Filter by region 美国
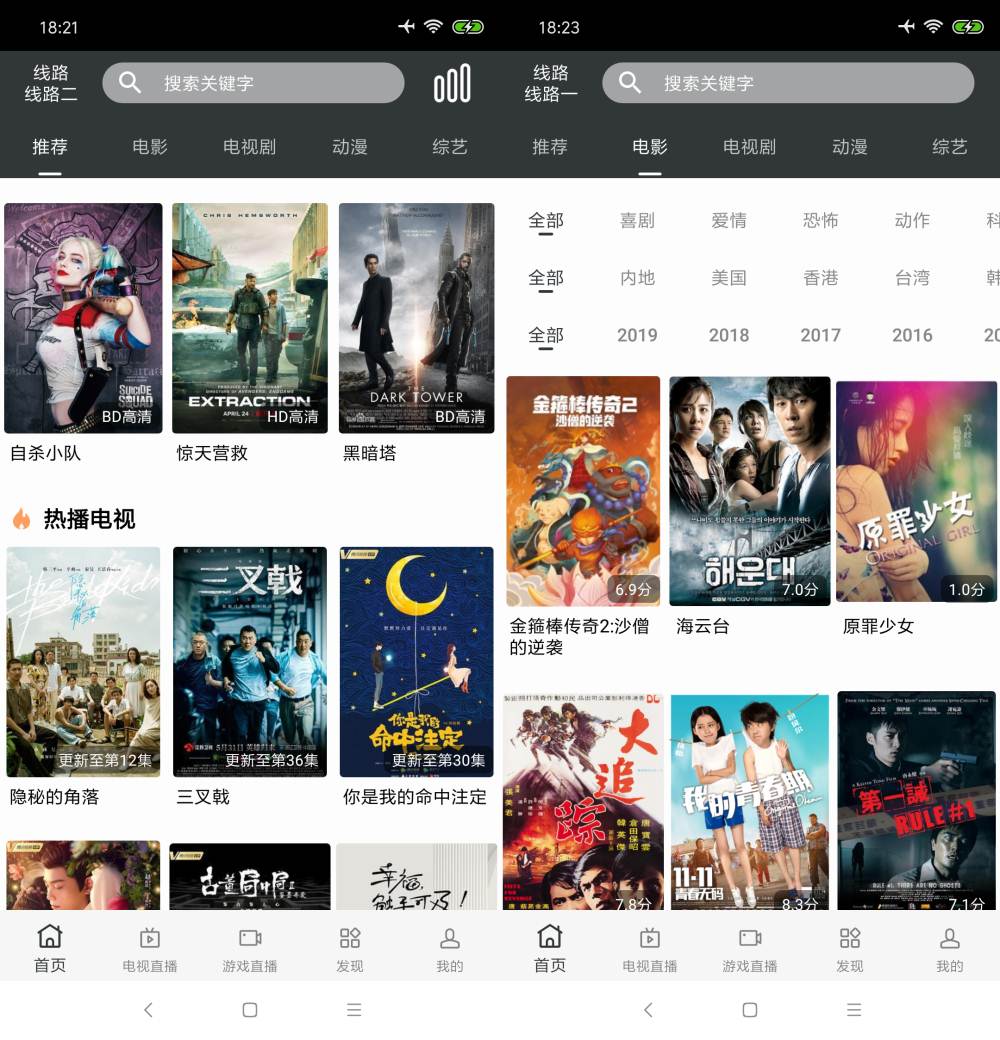Screen dimensions: 1000x1040 click(728, 278)
